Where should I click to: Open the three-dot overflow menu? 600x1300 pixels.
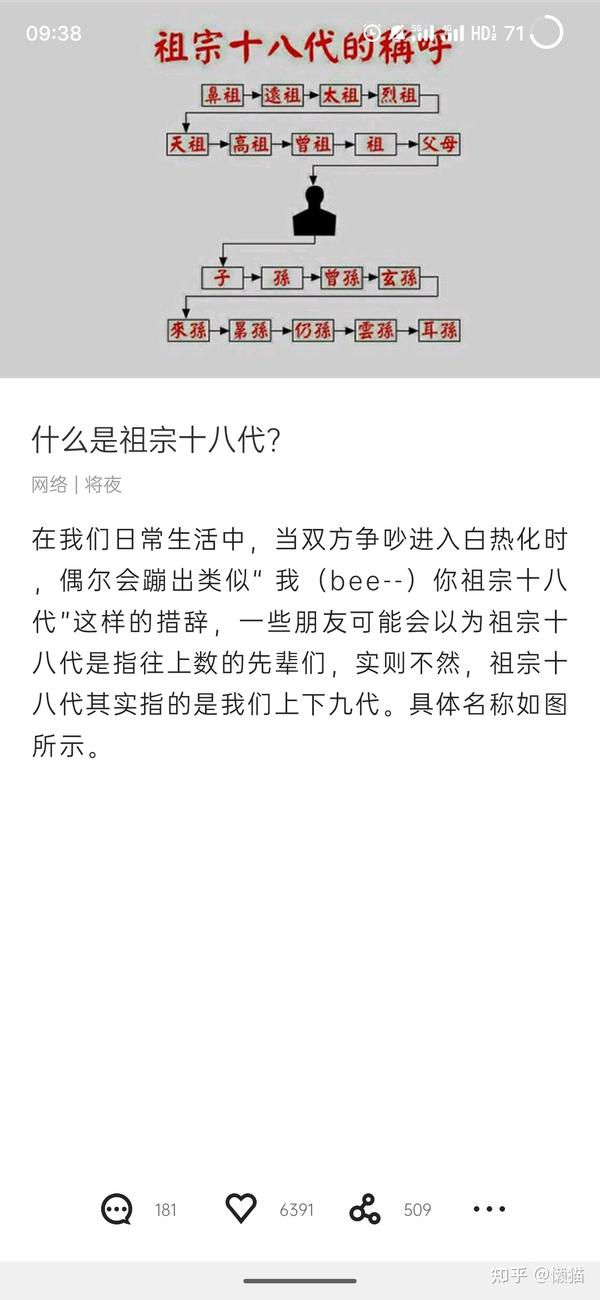[489, 1209]
